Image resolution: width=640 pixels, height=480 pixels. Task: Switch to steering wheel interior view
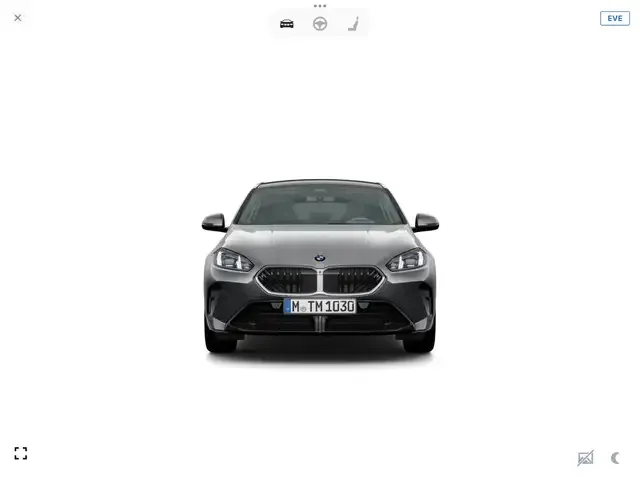pos(320,24)
